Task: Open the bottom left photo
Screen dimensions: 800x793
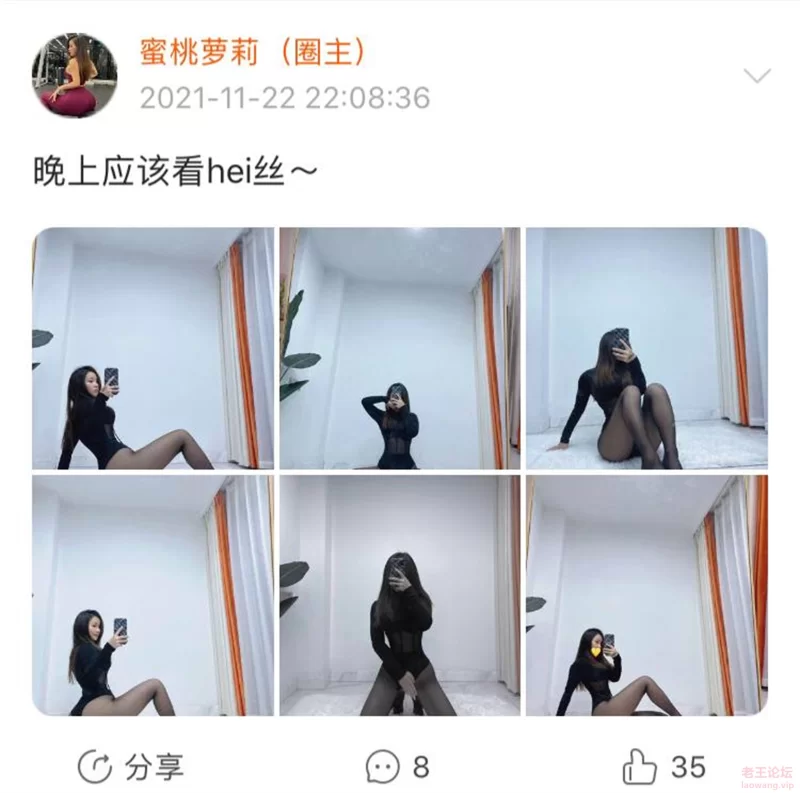Action: tap(153, 595)
